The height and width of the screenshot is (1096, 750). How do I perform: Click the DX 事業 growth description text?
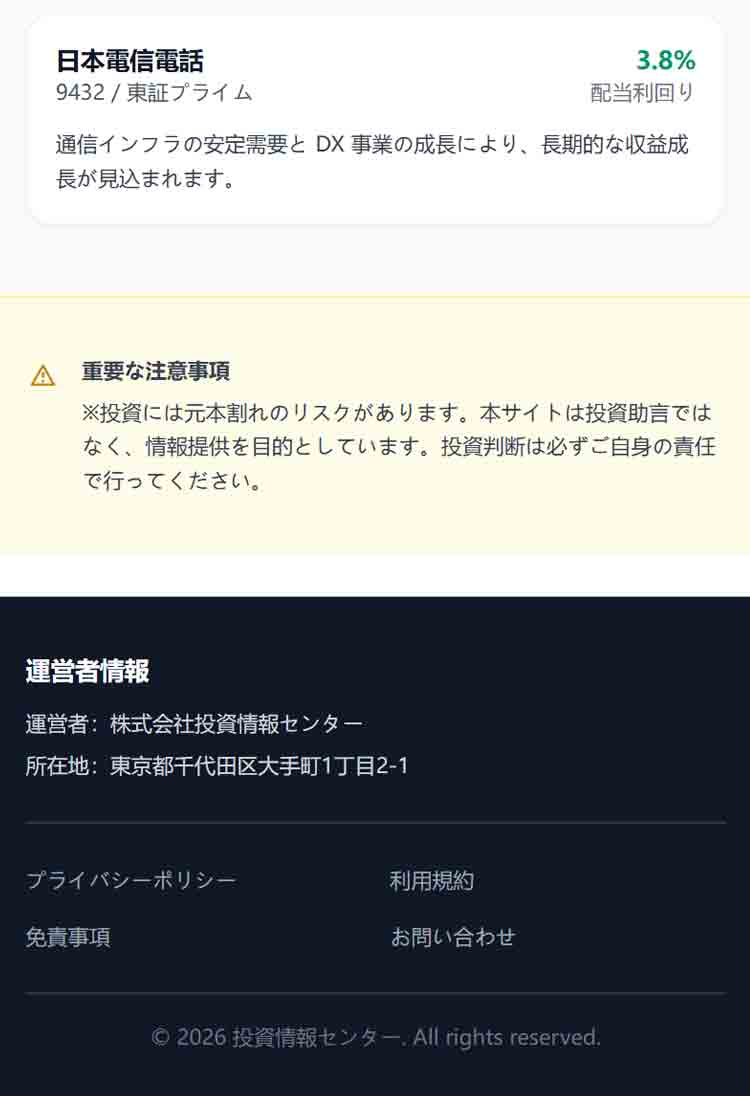click(x=375, y=160)
